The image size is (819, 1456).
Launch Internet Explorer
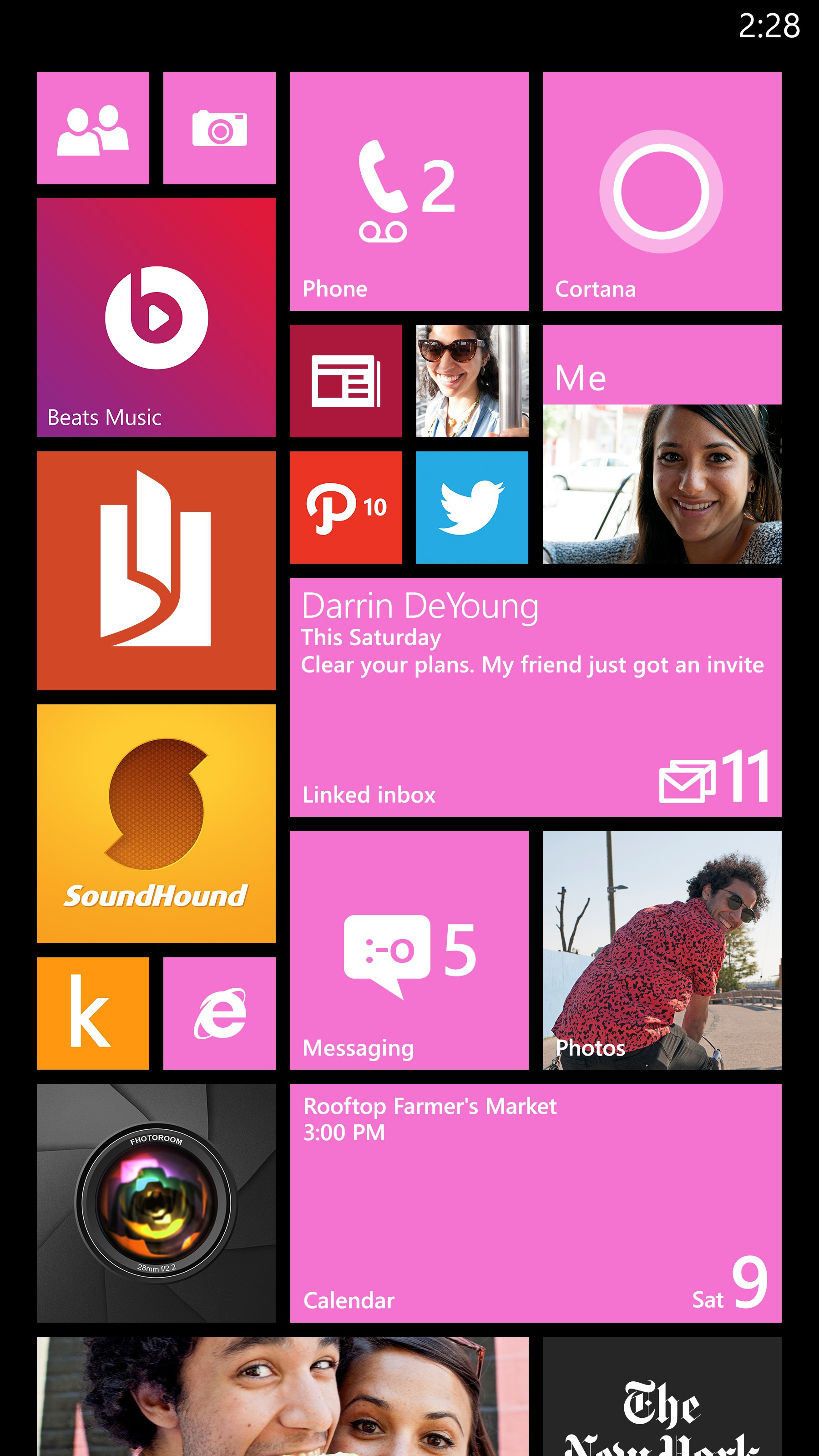click(x=219, y=1013)
